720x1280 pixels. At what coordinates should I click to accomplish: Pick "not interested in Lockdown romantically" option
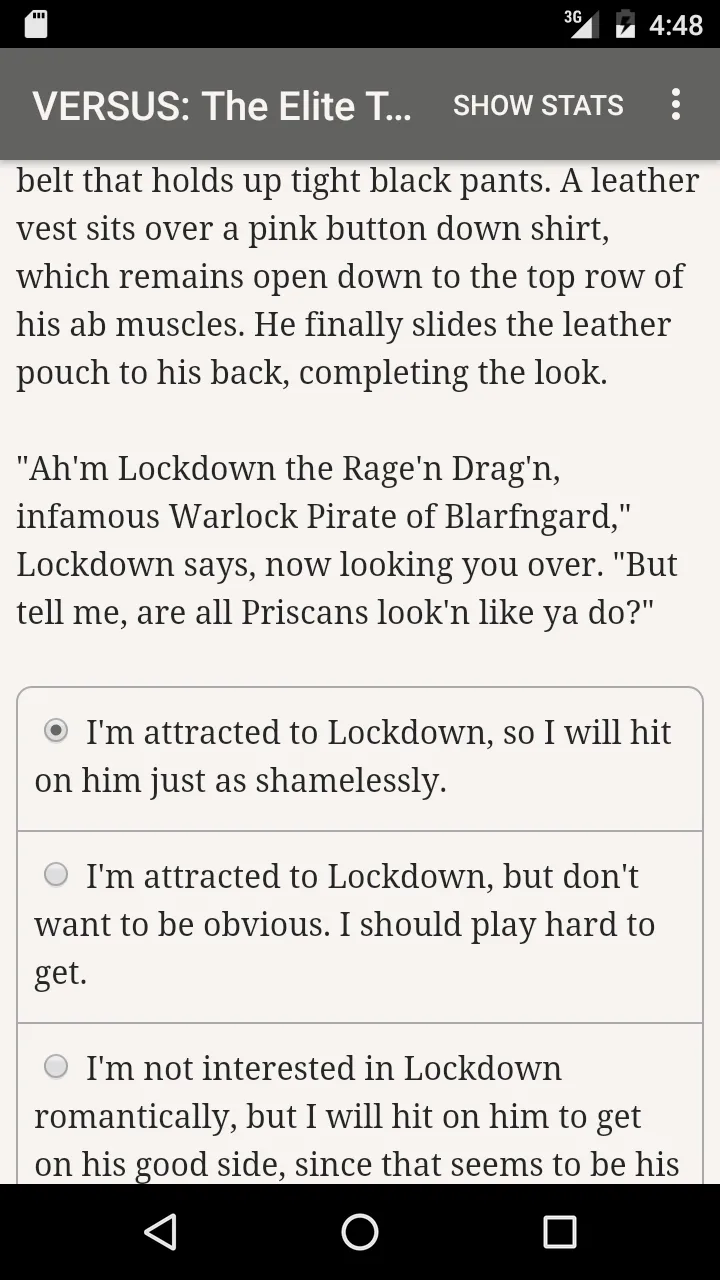click(x=57, y=1067)
